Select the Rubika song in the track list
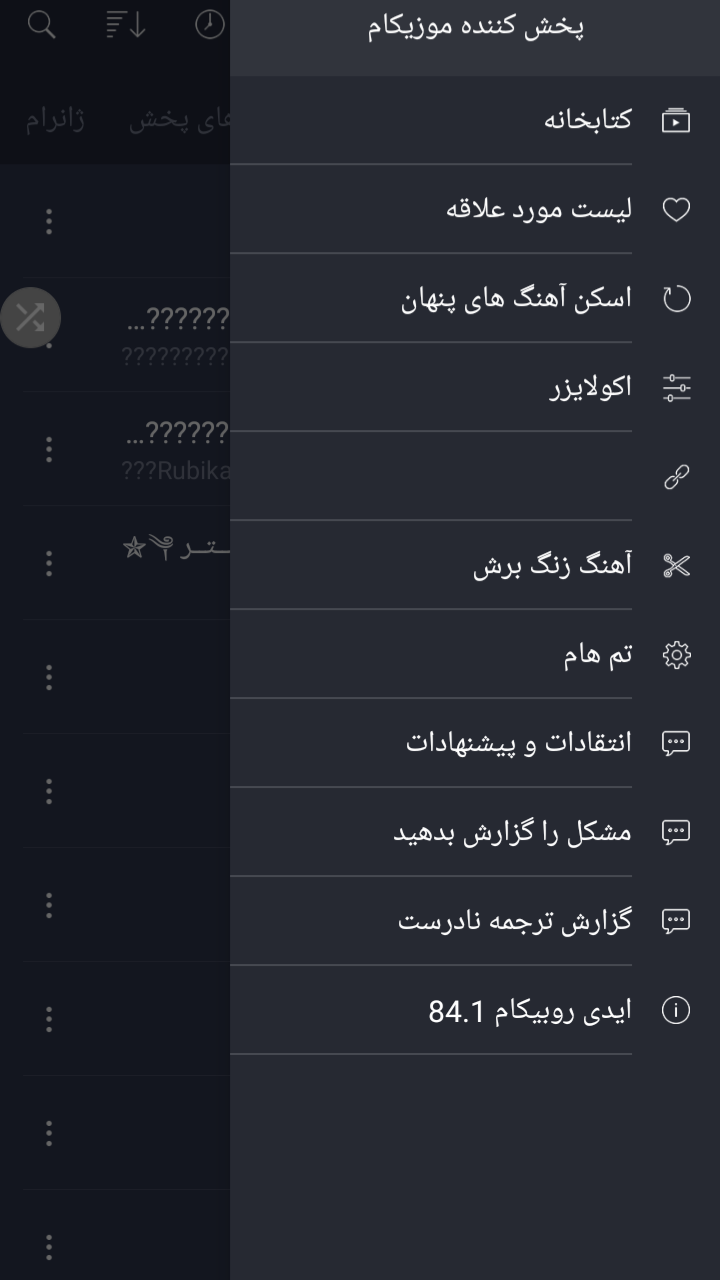Image resolution: width=720 pixels, height=1280 pixels. pos(150,450)
